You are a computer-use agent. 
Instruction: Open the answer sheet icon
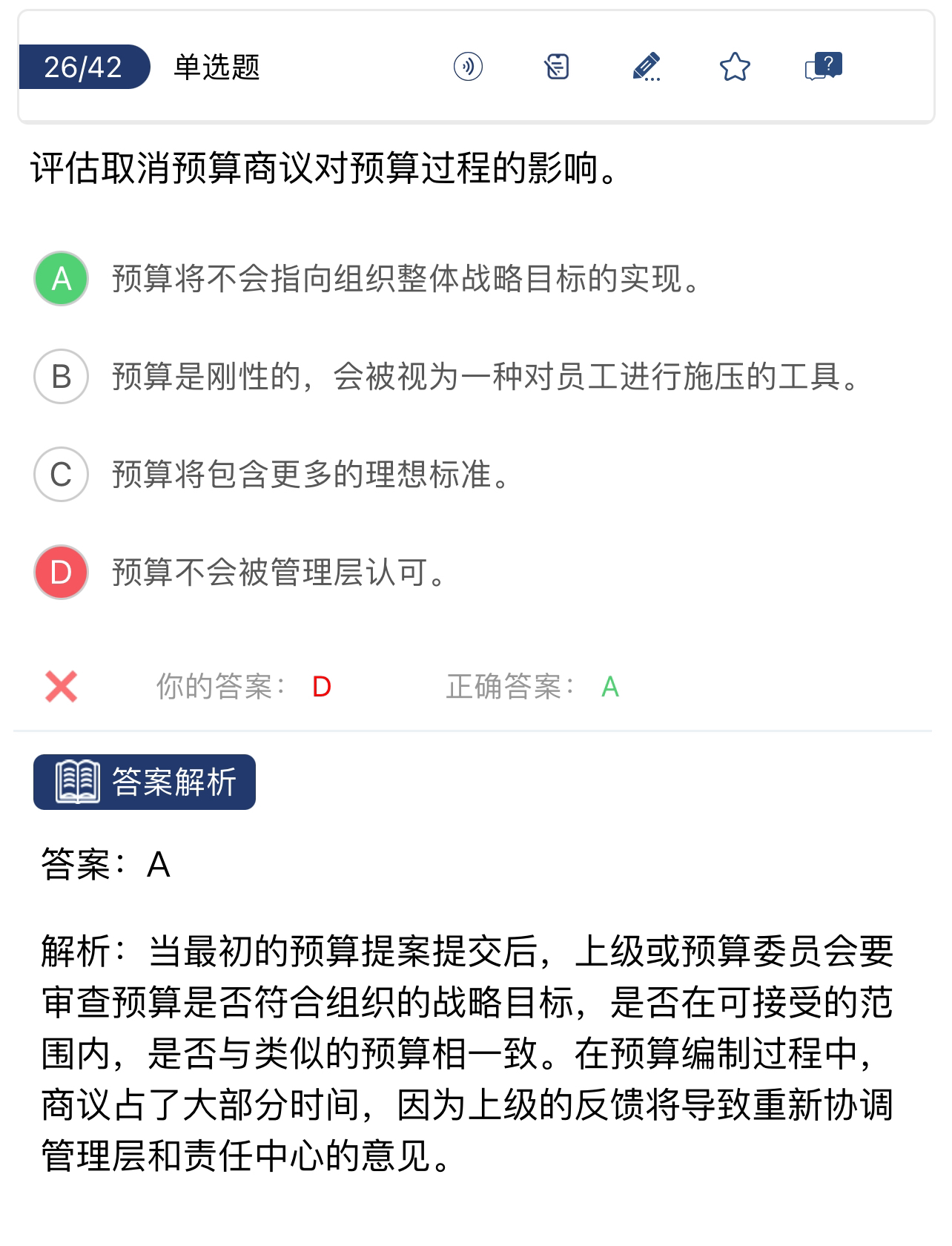(x=557, y=67)
